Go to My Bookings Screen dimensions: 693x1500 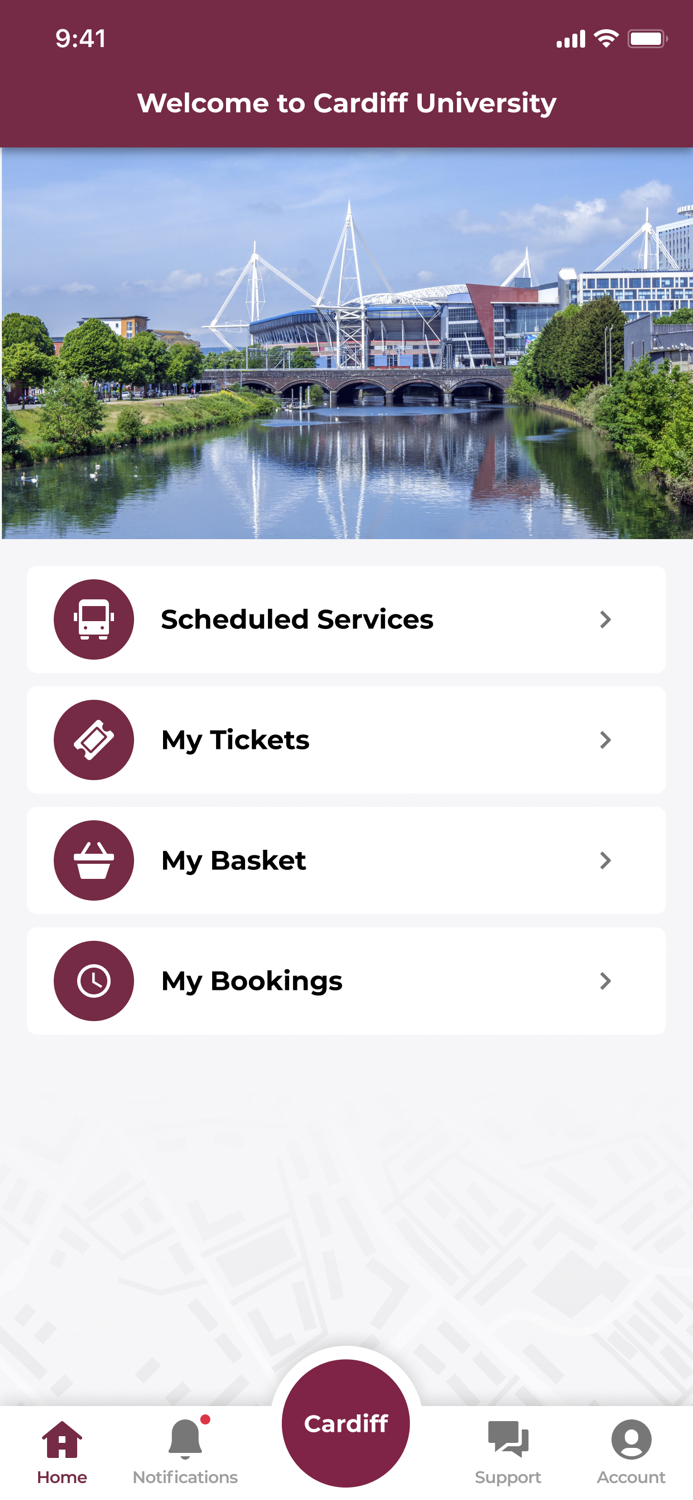[x=345, y=981]
